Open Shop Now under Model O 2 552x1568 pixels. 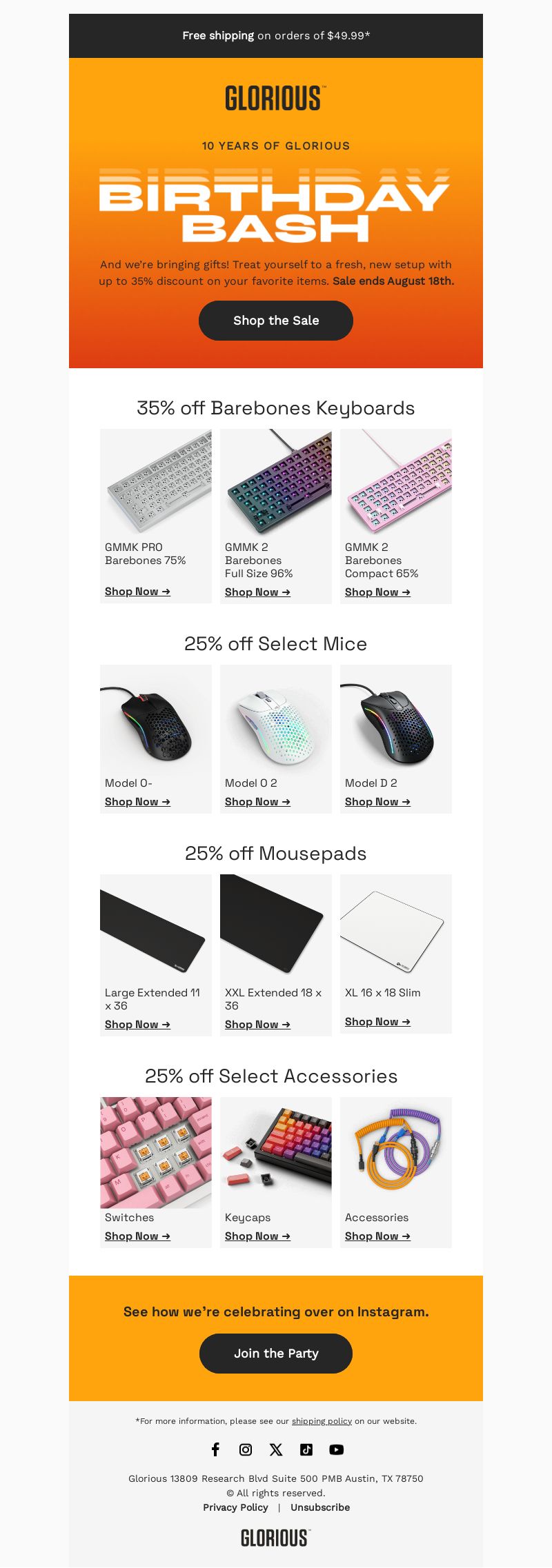(x=257, y=802)
